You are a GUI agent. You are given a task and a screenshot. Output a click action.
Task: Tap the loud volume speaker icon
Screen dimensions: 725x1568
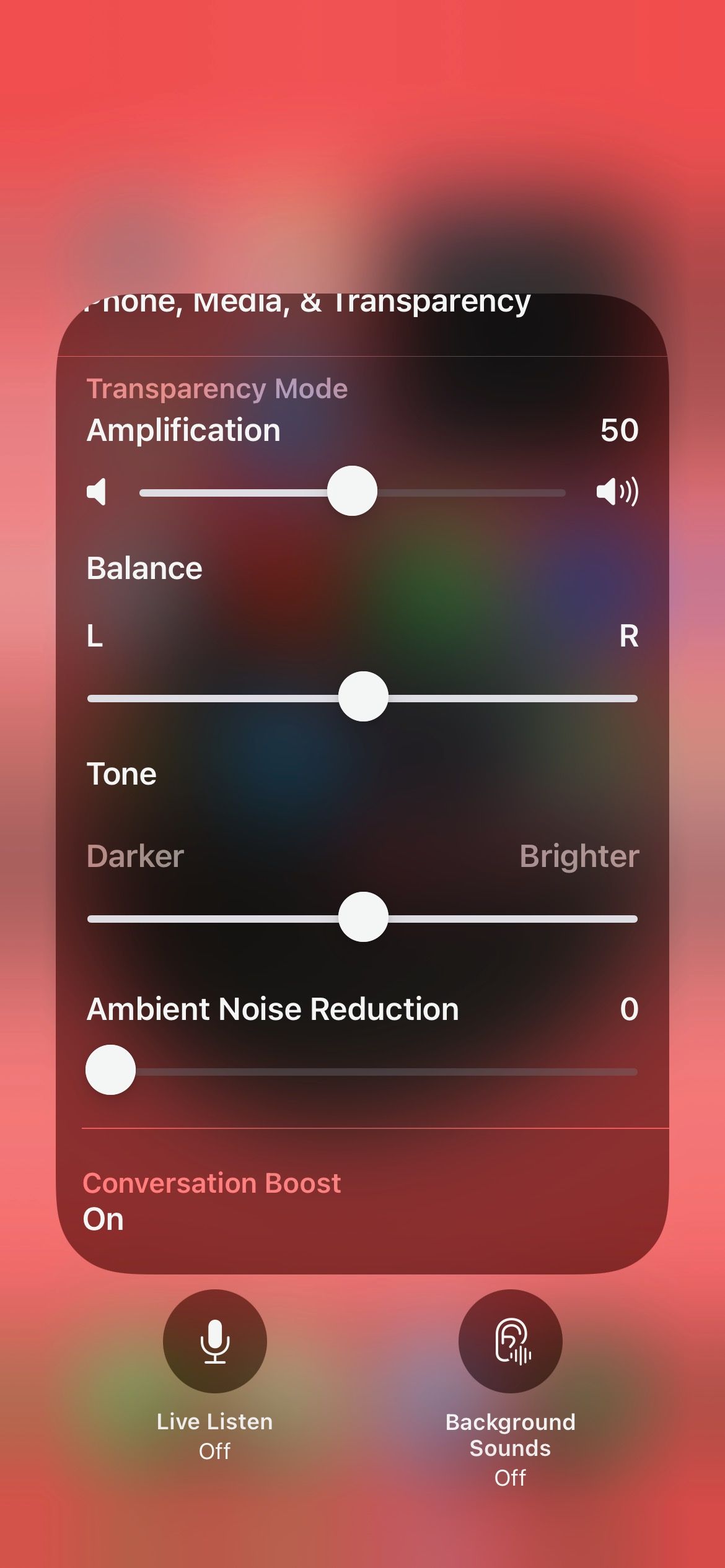617,492
